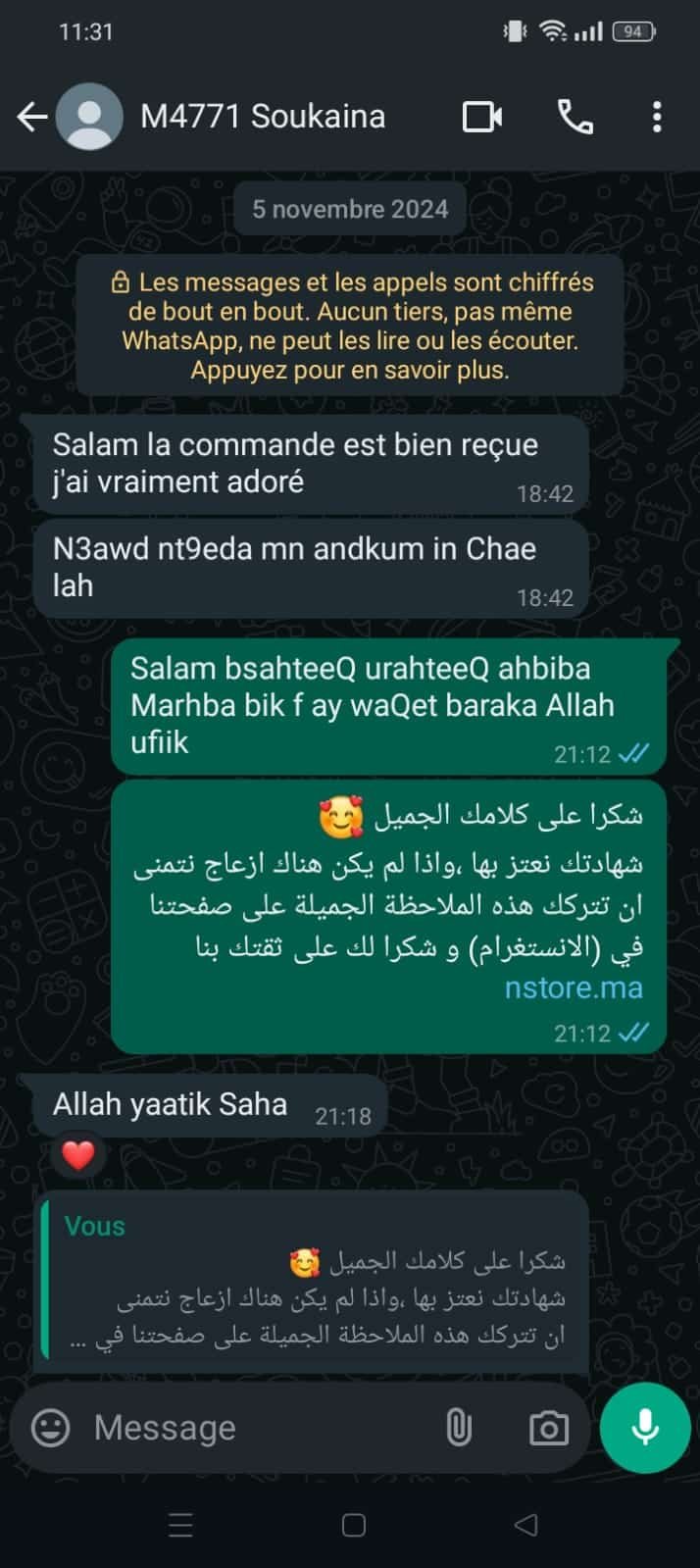
Task: Attach a file with the paperclip
Action: [458, 1428]
